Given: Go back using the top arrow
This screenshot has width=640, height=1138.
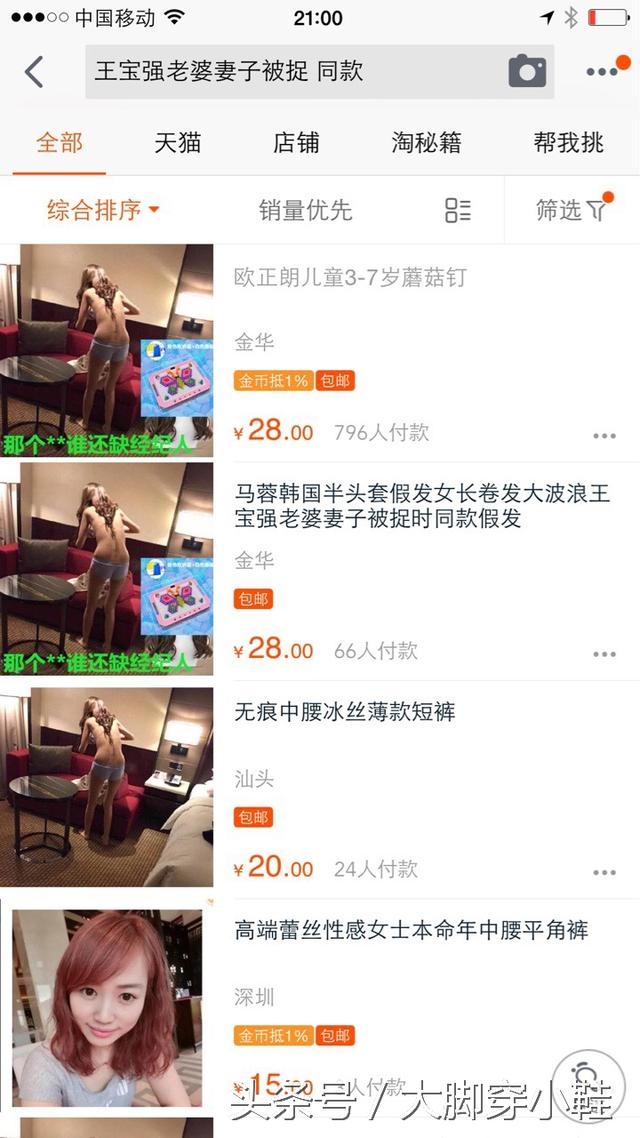Looking at the screenshot, I should click(34, 71).
